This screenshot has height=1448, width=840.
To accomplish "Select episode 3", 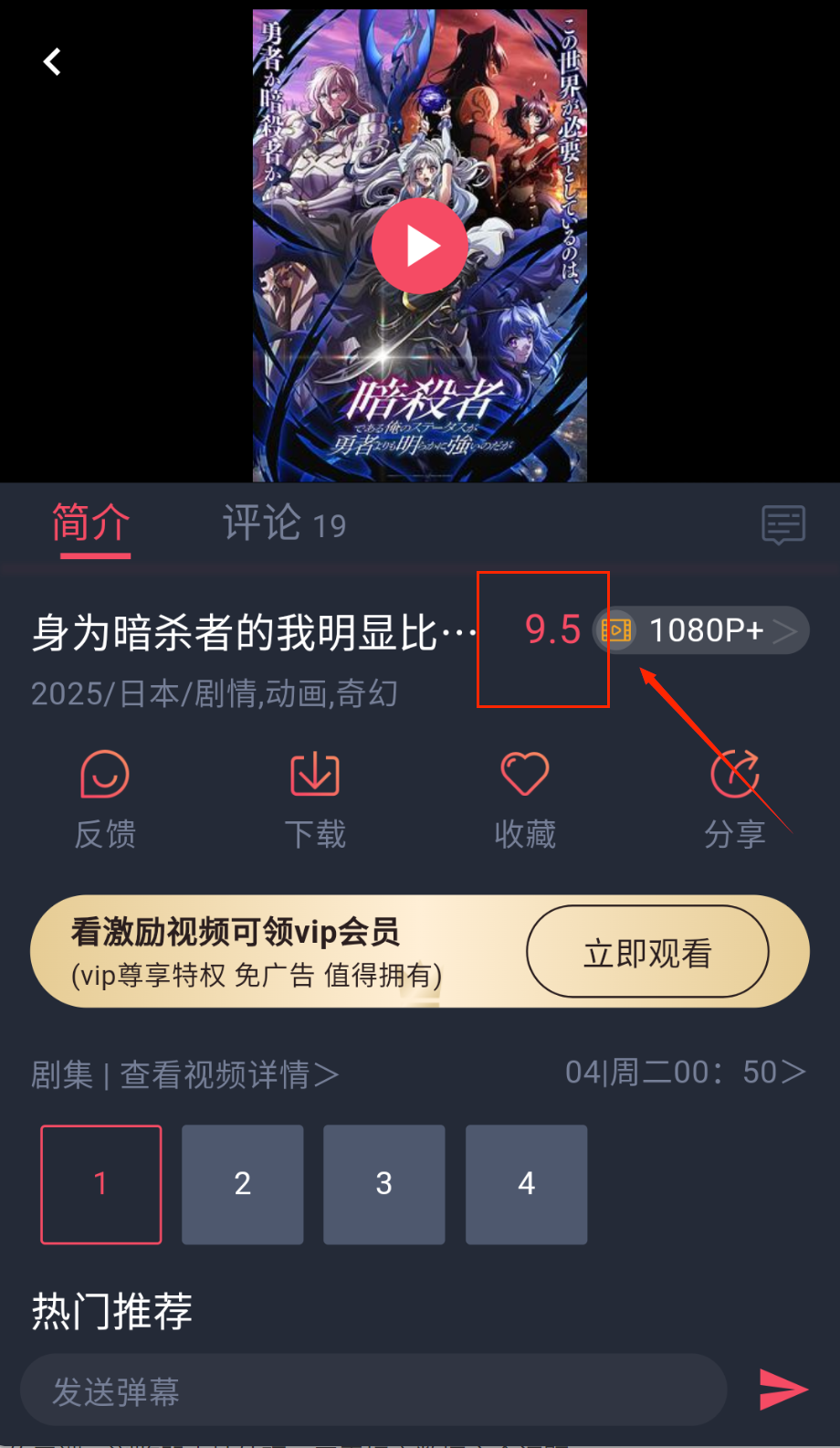I will [384, 1184].
